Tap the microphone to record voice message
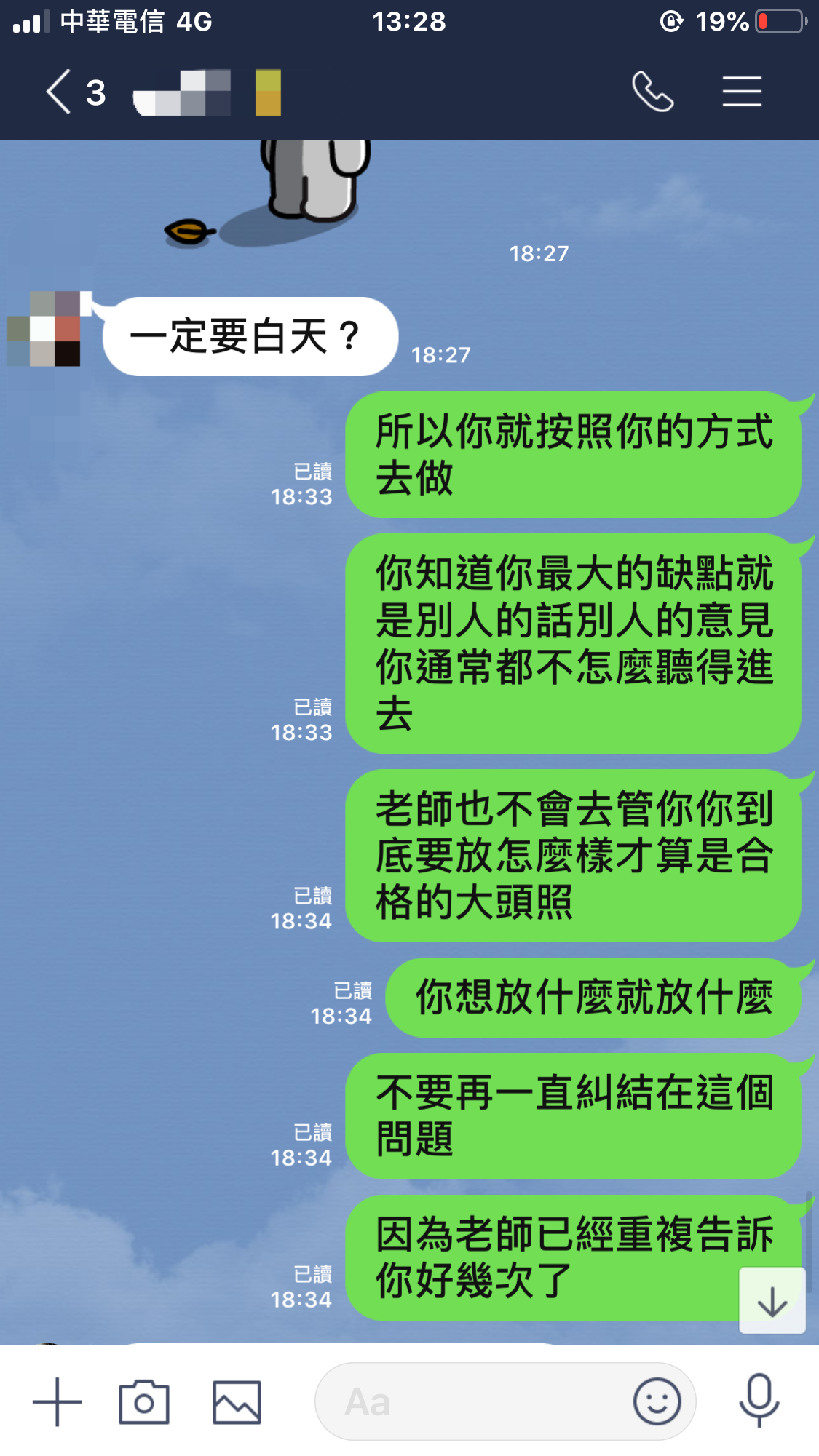819x1456 pixels. point(759,1400)
